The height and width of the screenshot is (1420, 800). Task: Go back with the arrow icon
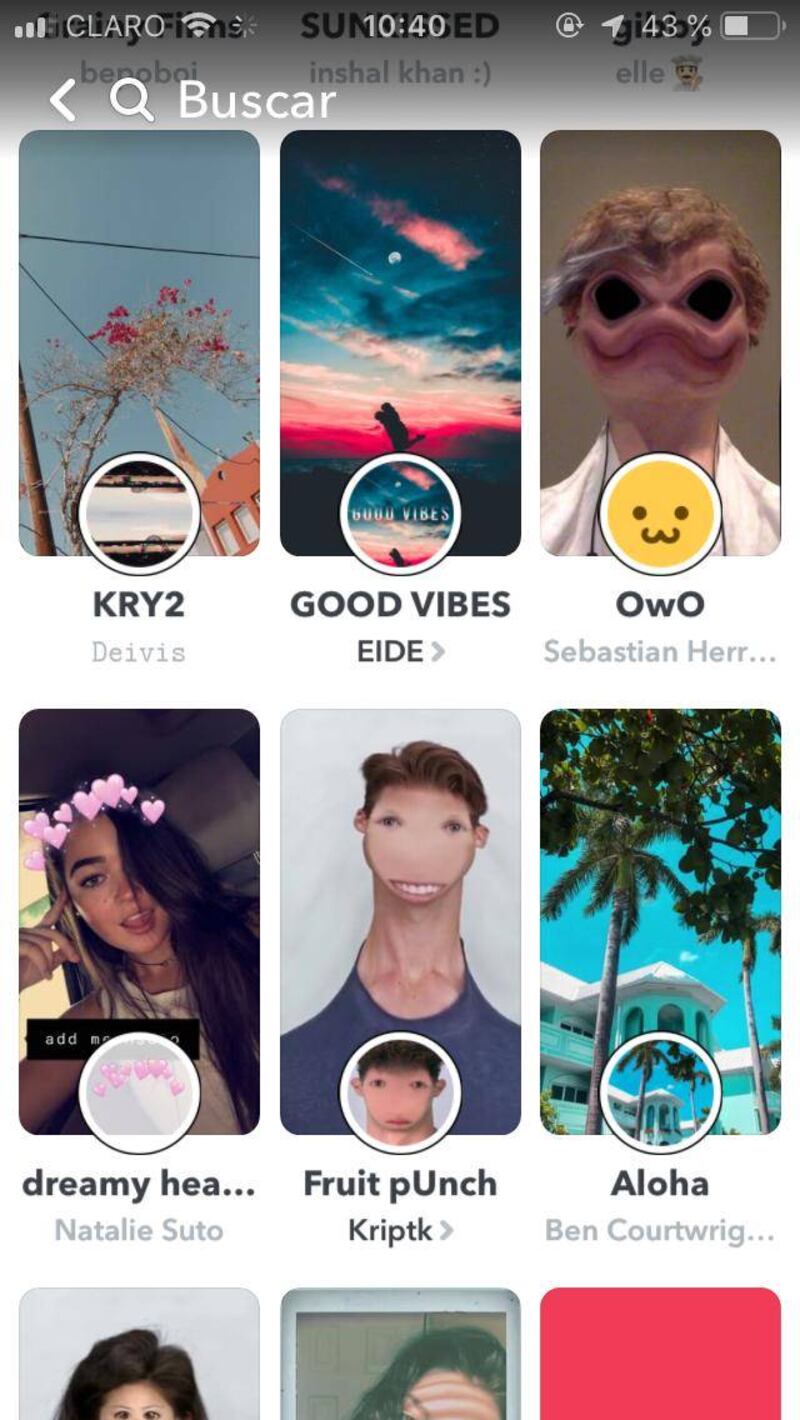point(63,101)
